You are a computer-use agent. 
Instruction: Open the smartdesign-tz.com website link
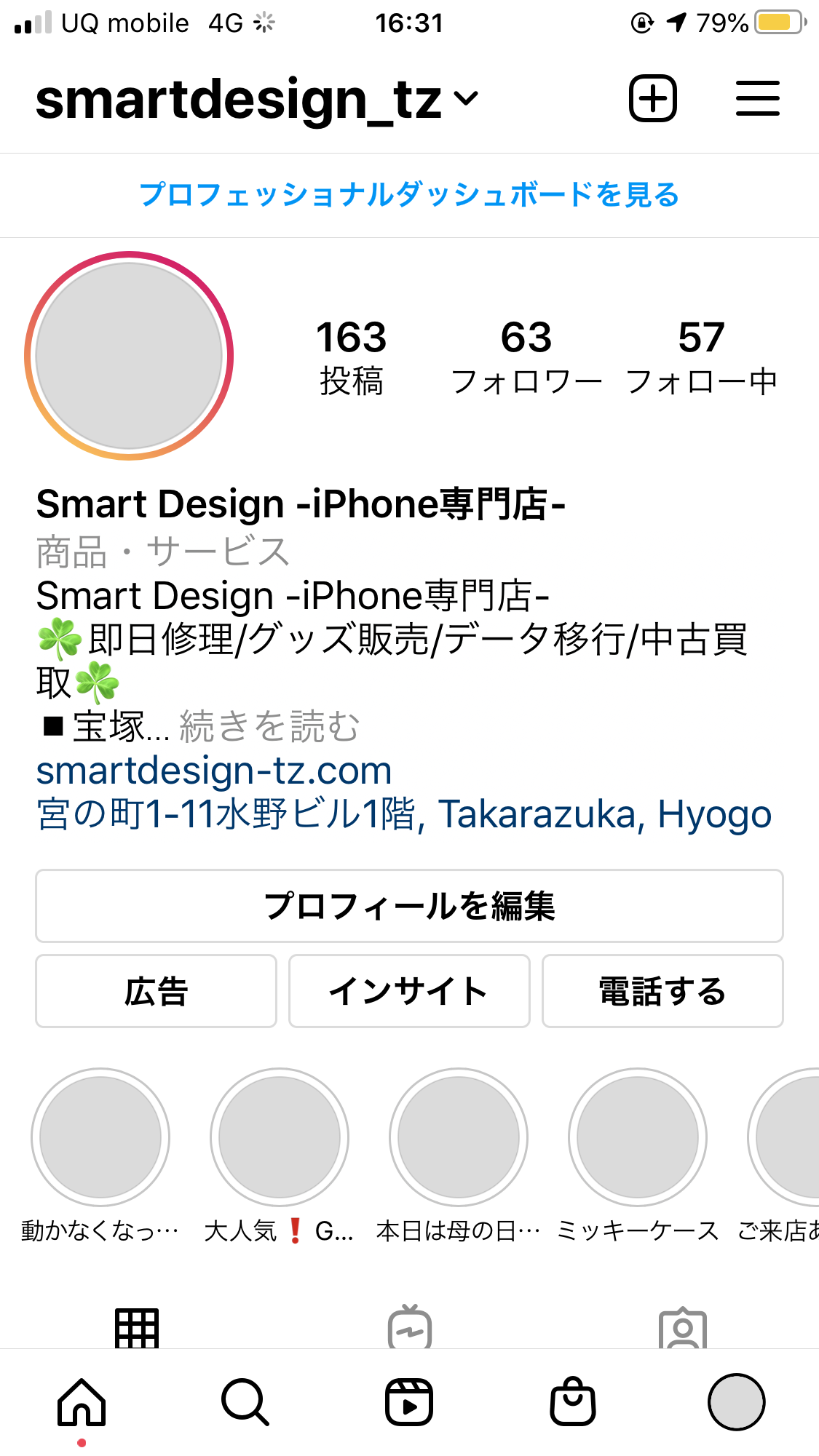tap(214, 771)
